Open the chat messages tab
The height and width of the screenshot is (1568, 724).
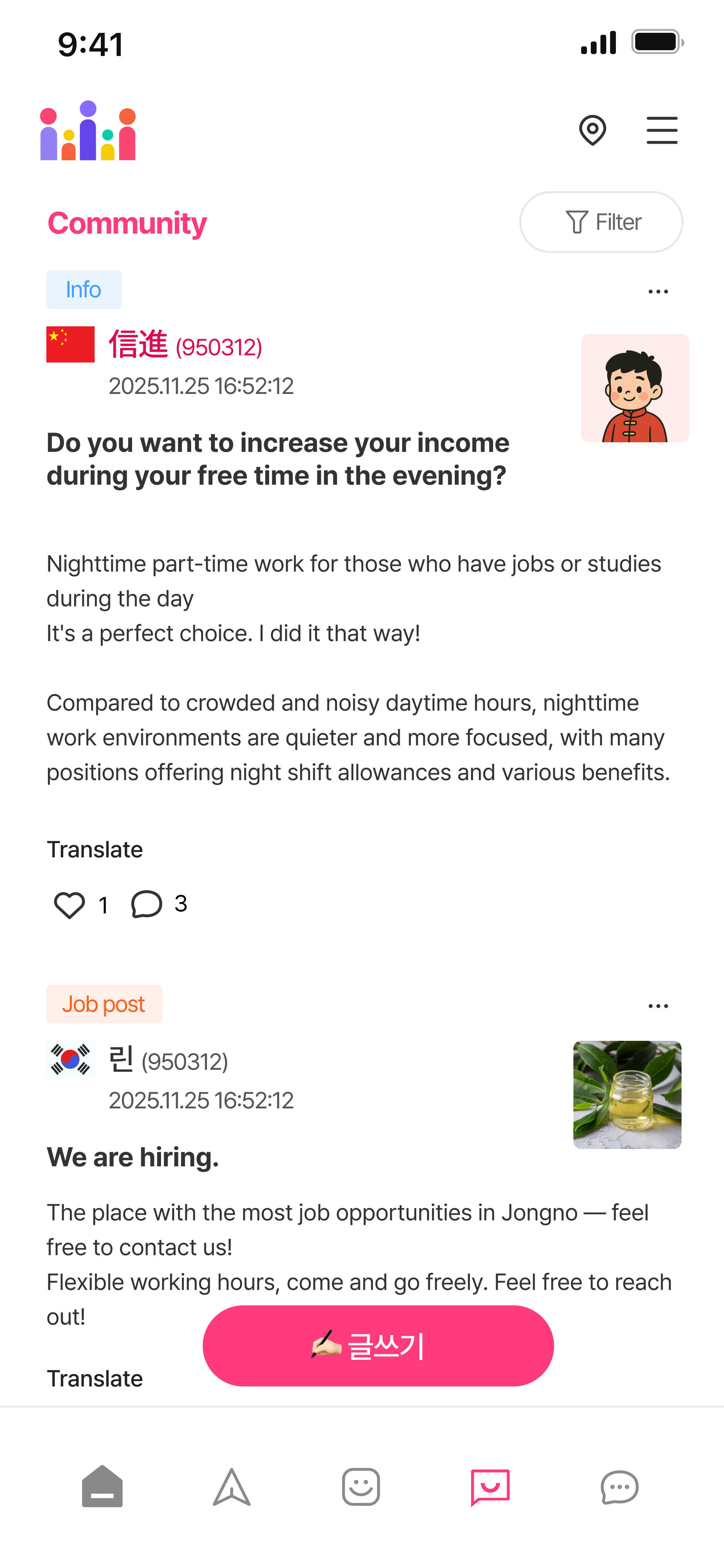(619, 1487)
